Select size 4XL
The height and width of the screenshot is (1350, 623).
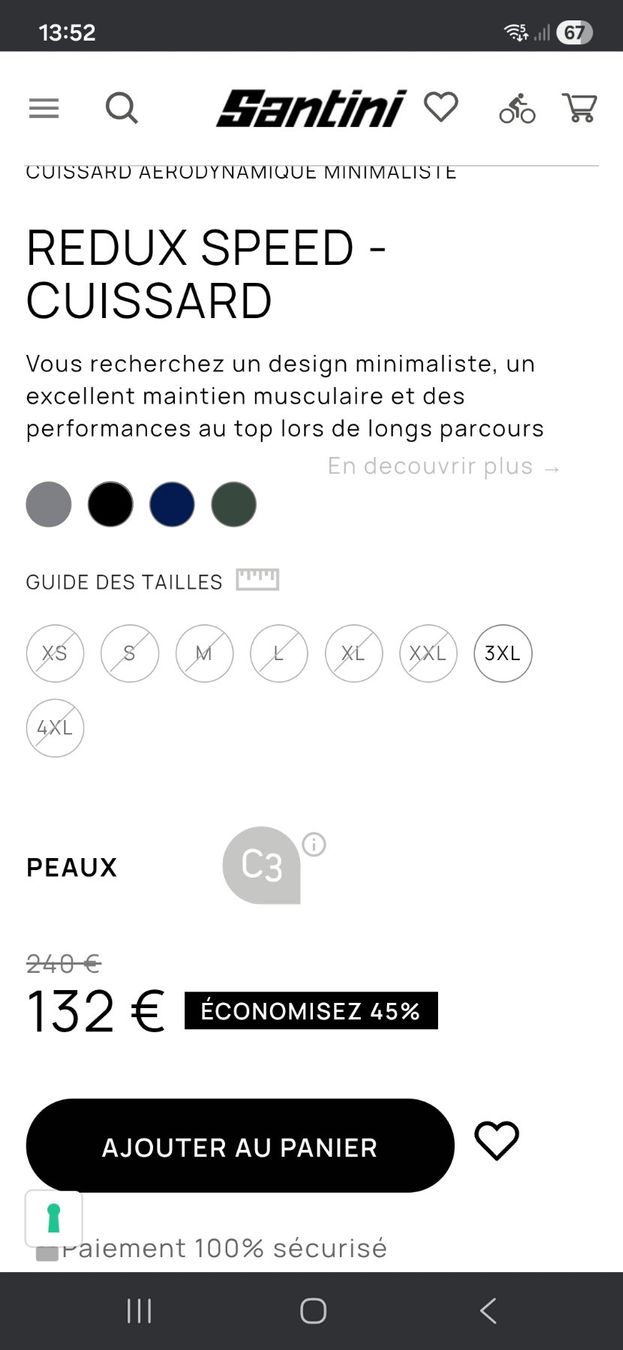point(55,728)
